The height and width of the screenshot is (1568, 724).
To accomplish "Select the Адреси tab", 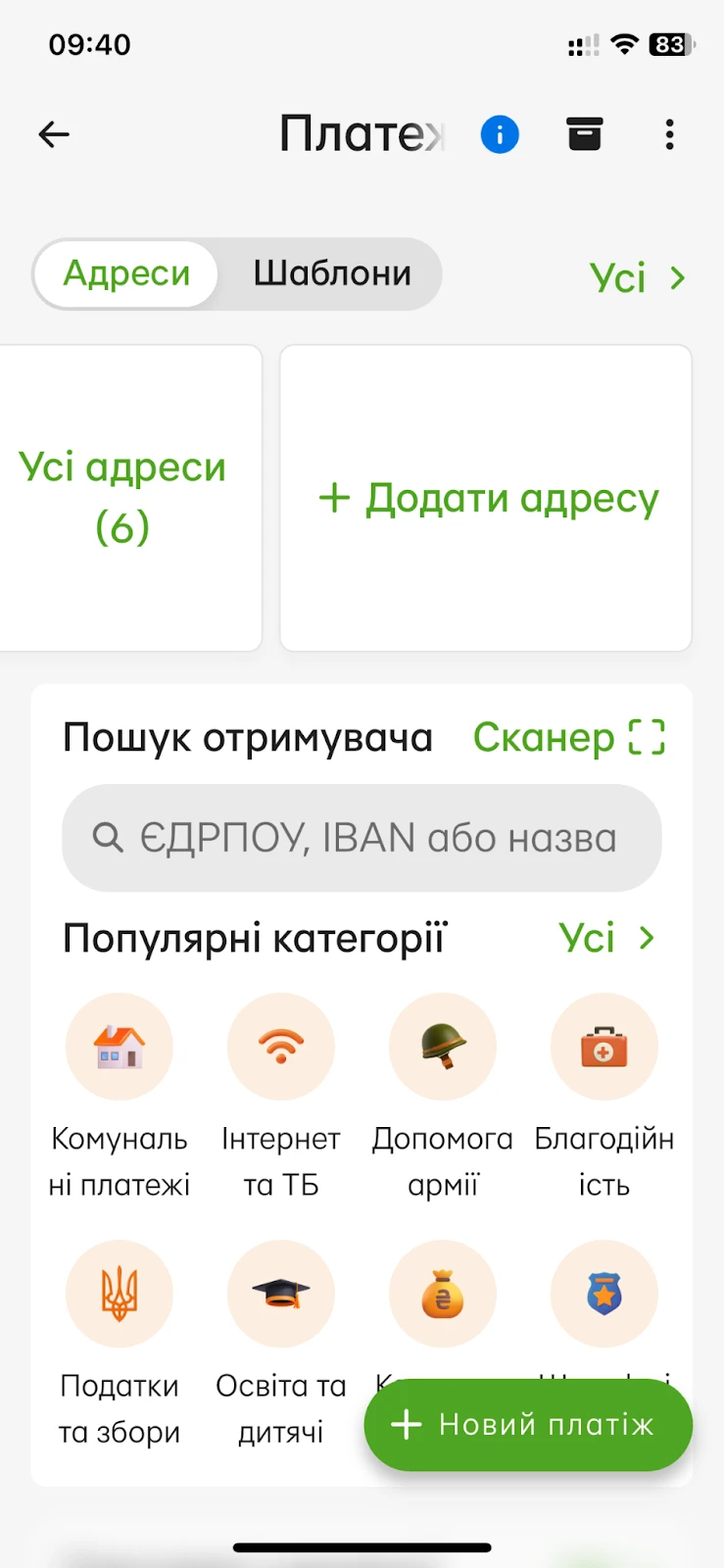I will point(126,274).
